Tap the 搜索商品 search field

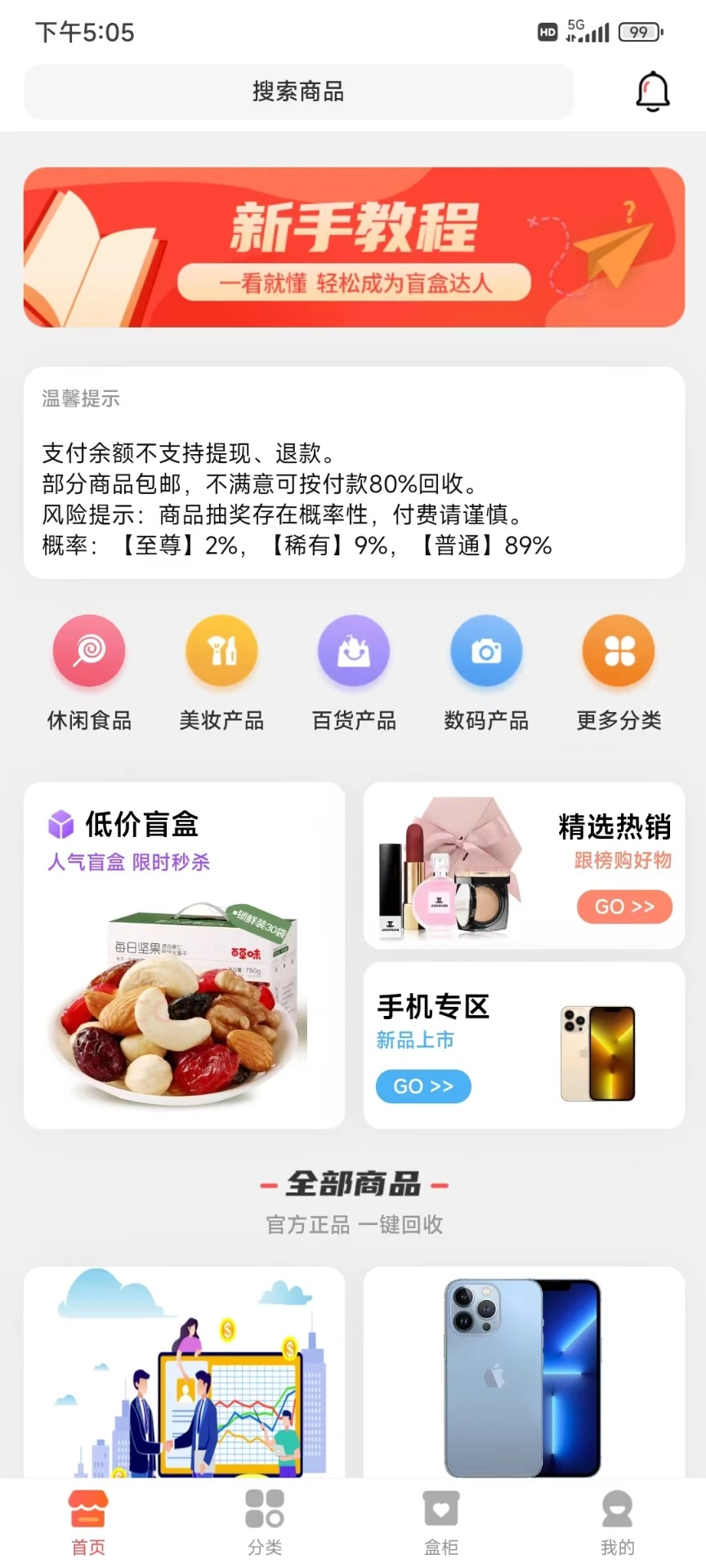tap(297, 91)
